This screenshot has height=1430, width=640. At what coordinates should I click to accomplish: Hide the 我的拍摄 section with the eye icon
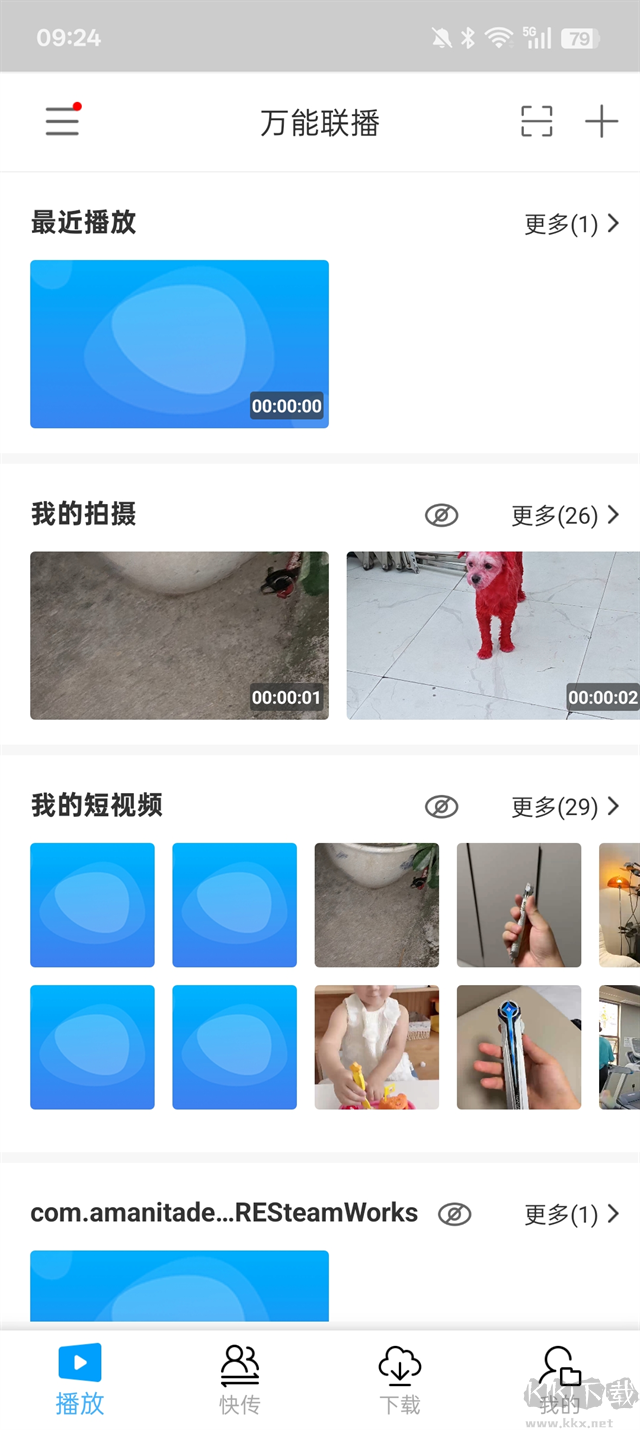tap(441, 515)
